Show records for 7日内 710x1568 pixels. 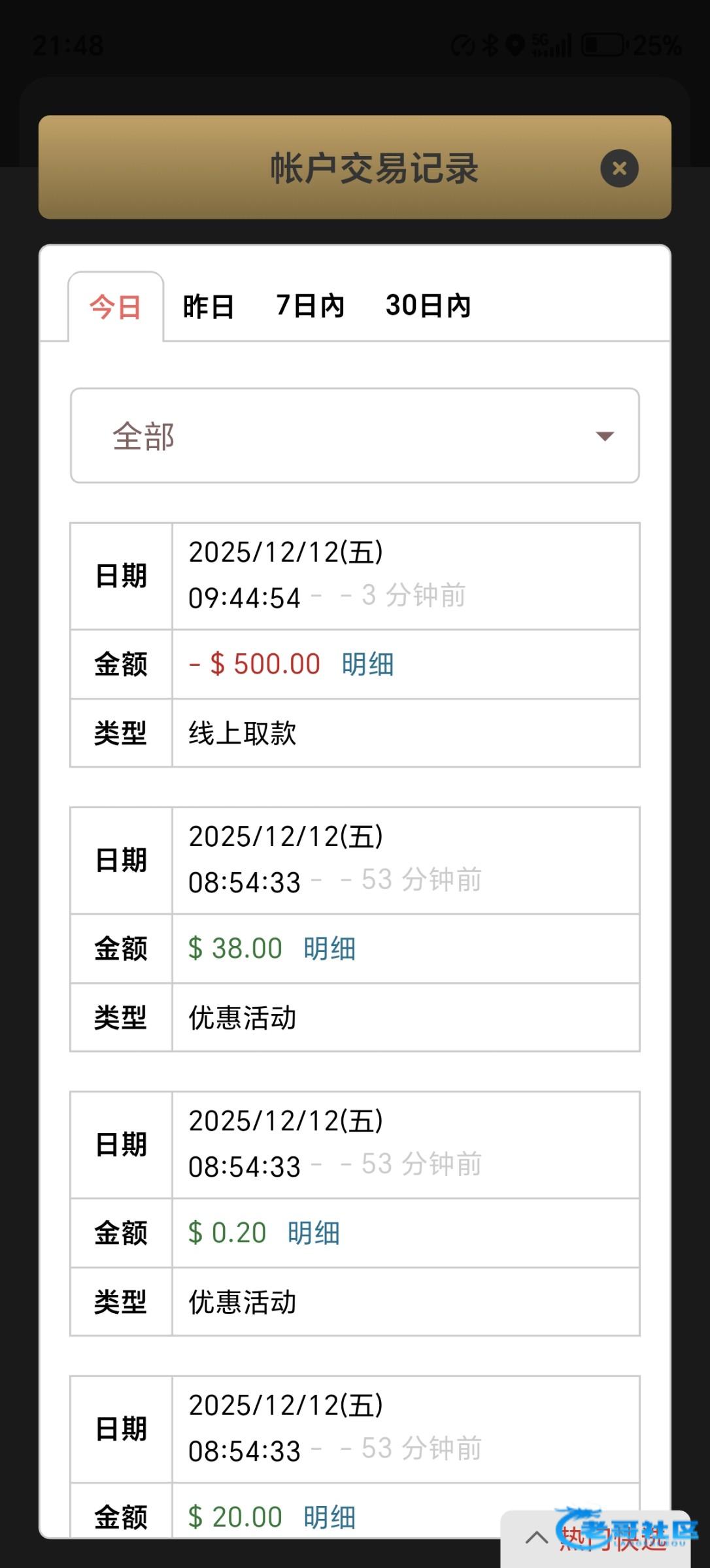310,306
